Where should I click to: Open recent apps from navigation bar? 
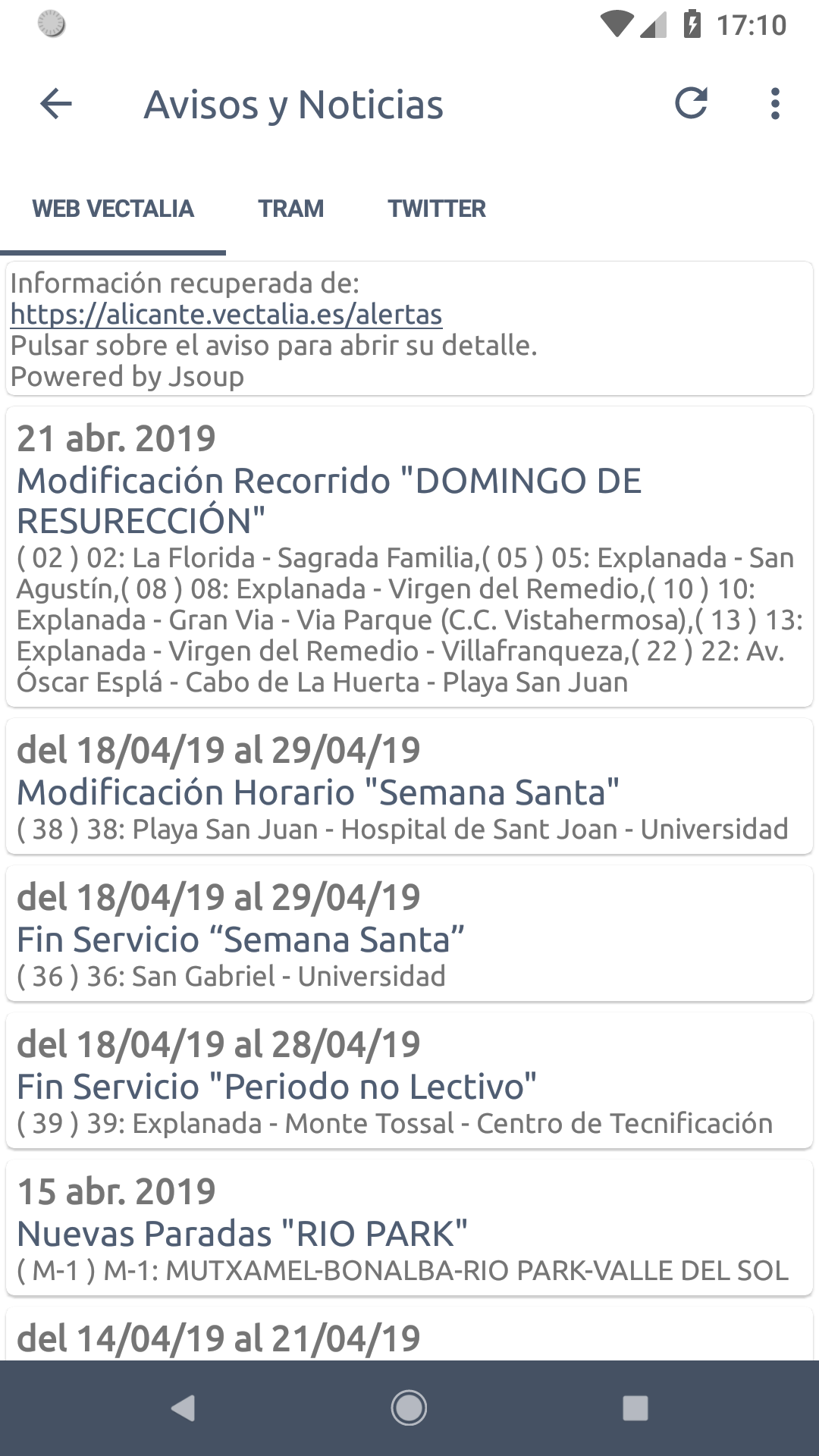635,1408
